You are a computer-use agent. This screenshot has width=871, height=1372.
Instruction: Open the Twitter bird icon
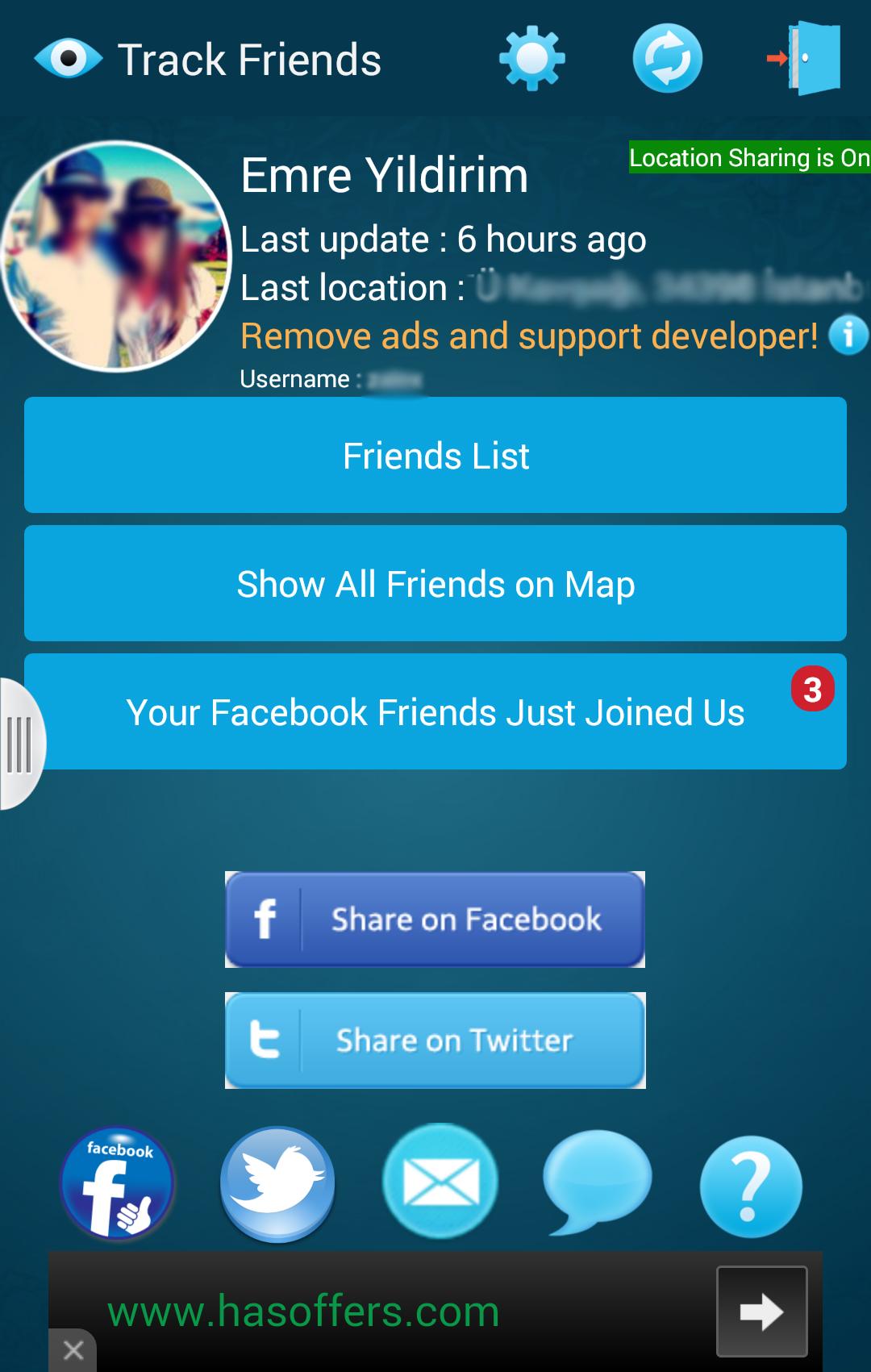click(277, 1183)
